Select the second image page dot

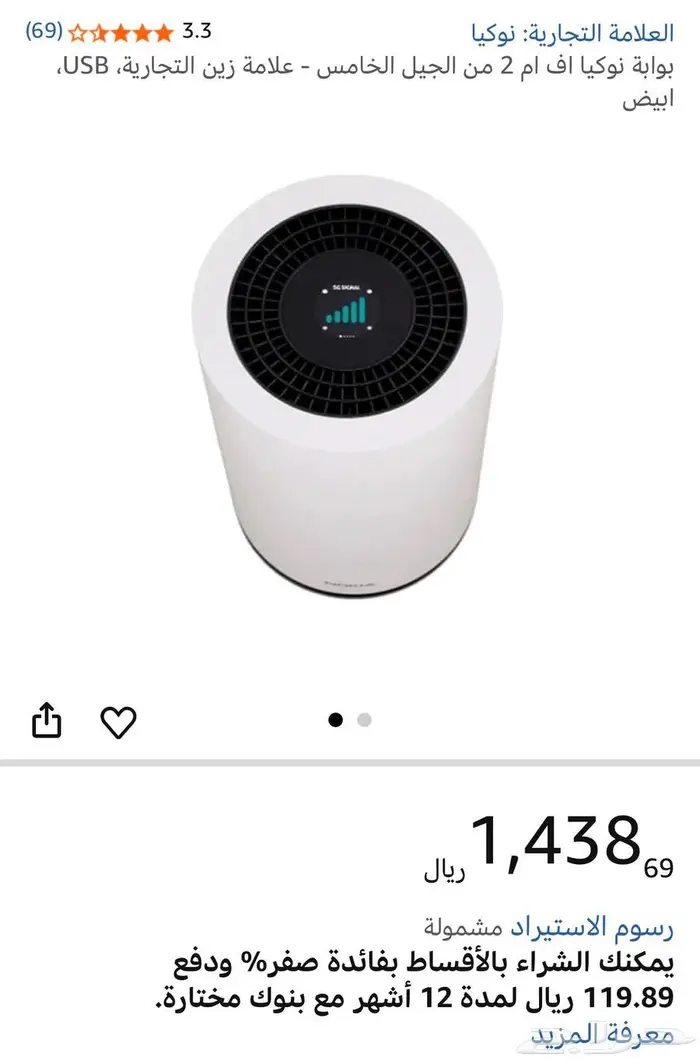(364, 719)
